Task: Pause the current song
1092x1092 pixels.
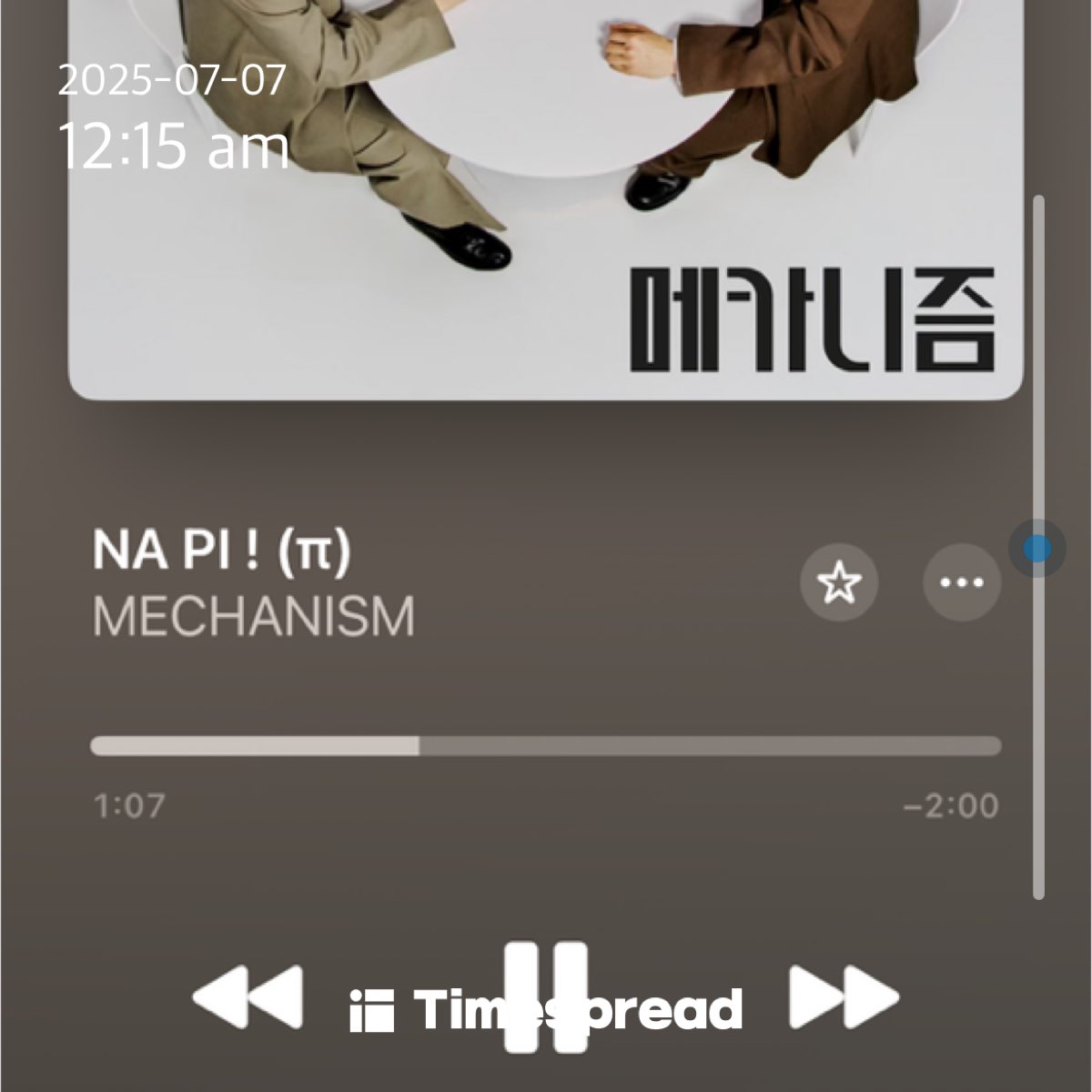Action: pyautogui.click(x=546, y=998)
